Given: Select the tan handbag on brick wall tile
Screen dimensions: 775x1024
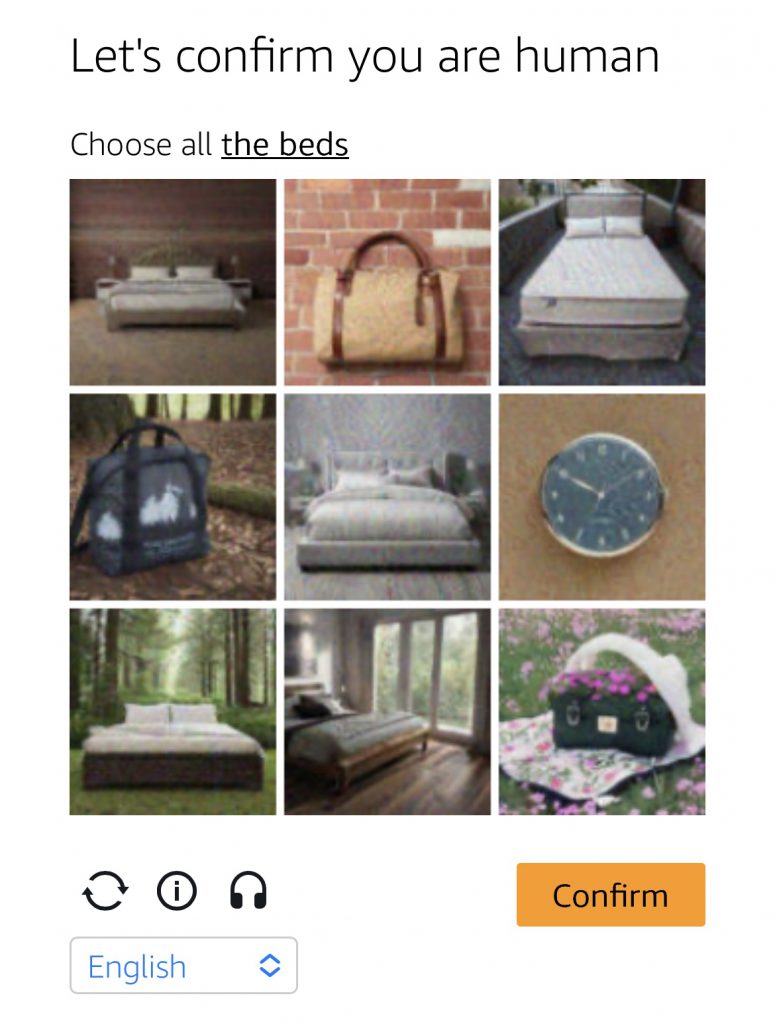Looking at the screenshot, I should [387, 282].
